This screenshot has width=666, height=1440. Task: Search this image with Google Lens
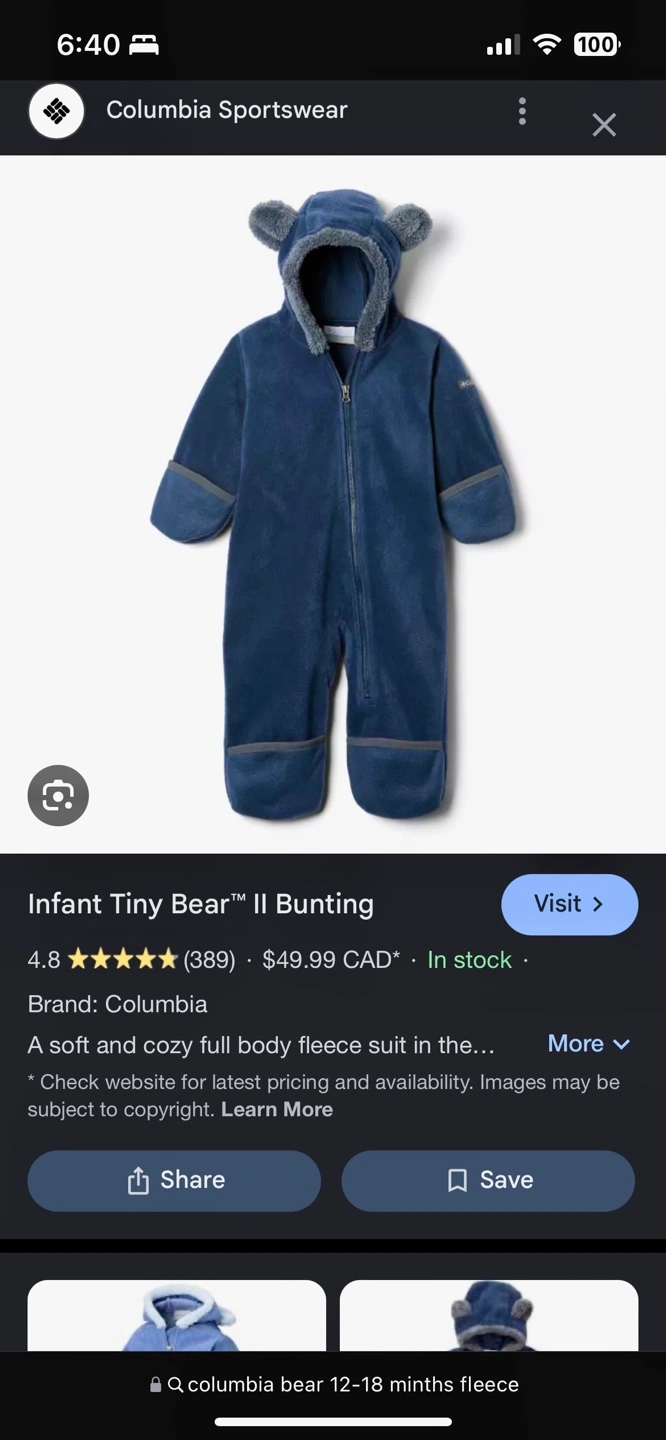(x=58, y=796)
